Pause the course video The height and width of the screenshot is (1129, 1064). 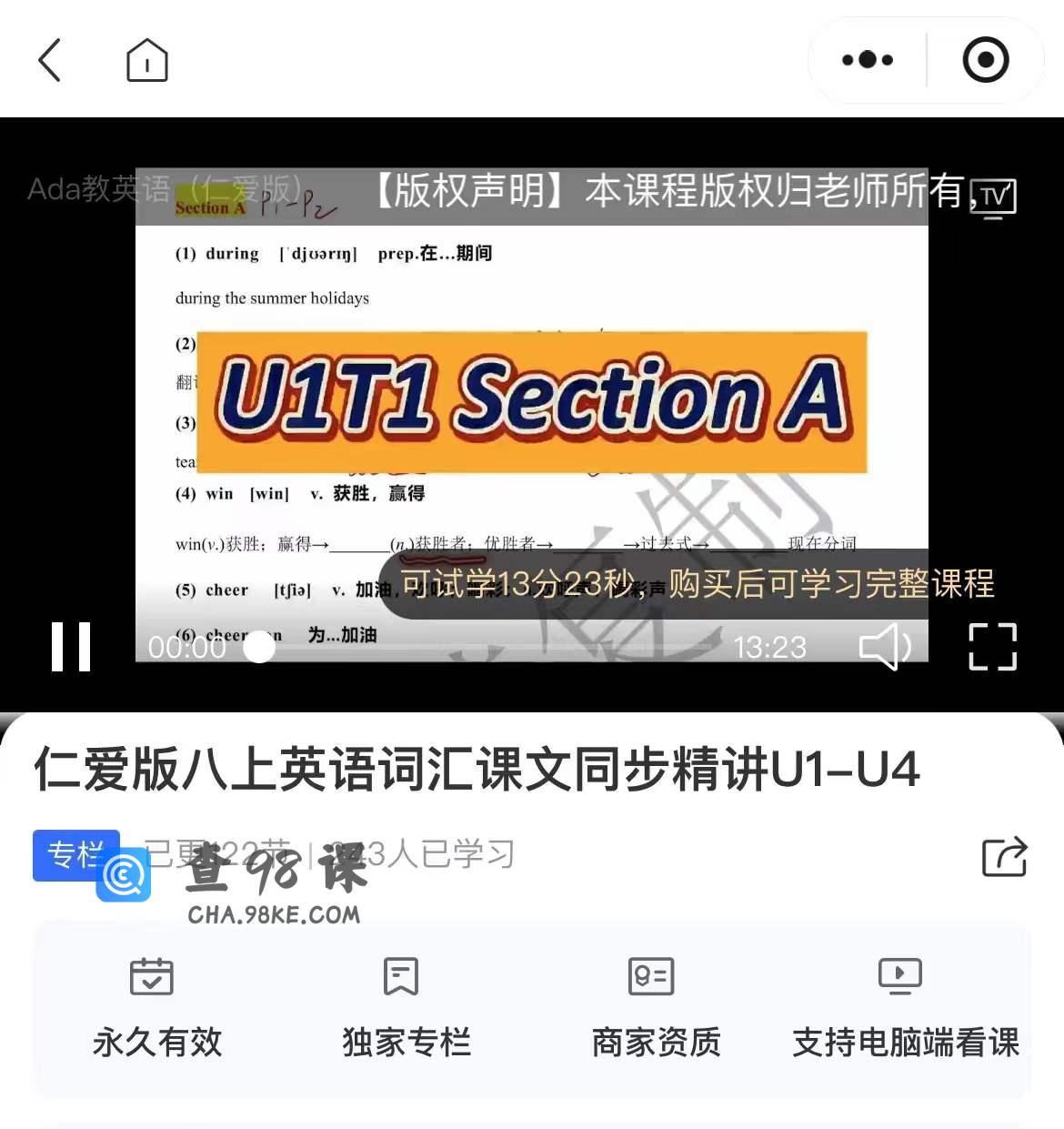(x=71, y=647)
